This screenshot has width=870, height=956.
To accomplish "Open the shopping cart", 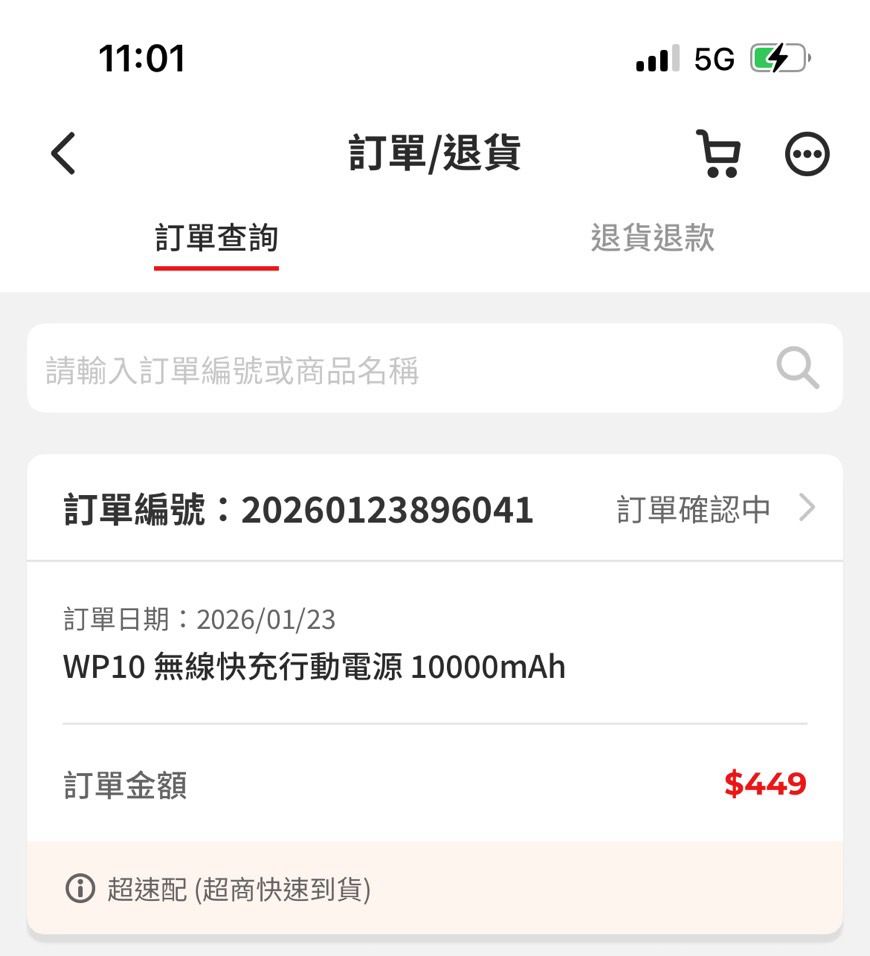I will (x=718, y=154).
